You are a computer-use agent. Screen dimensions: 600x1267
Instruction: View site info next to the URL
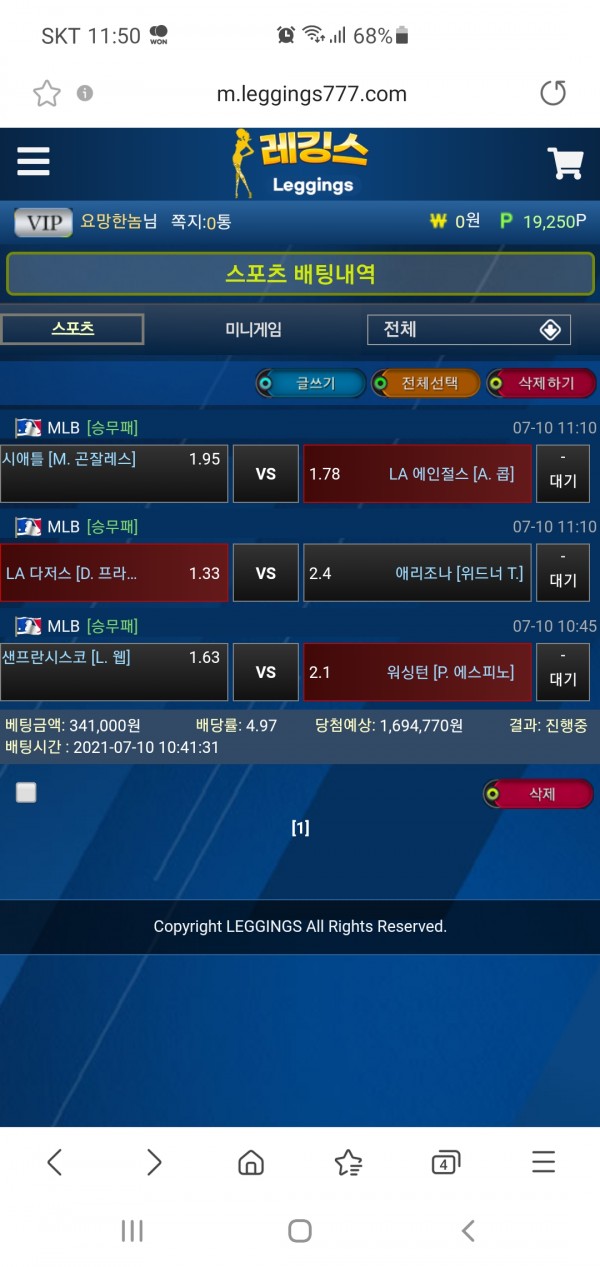tap(85, 93)
